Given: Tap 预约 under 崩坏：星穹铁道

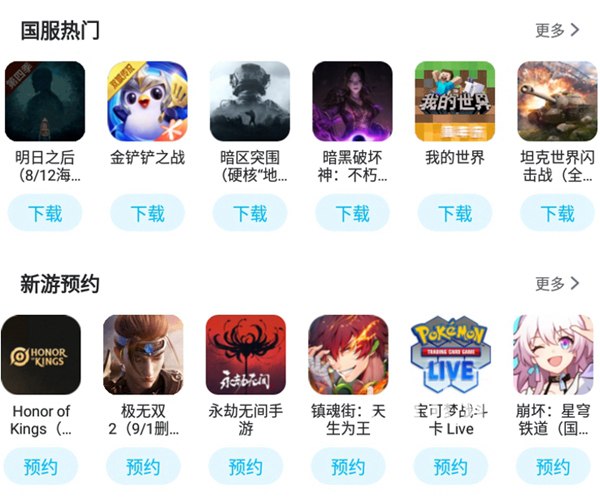Looking at the screenshot, I should point(552,467).
